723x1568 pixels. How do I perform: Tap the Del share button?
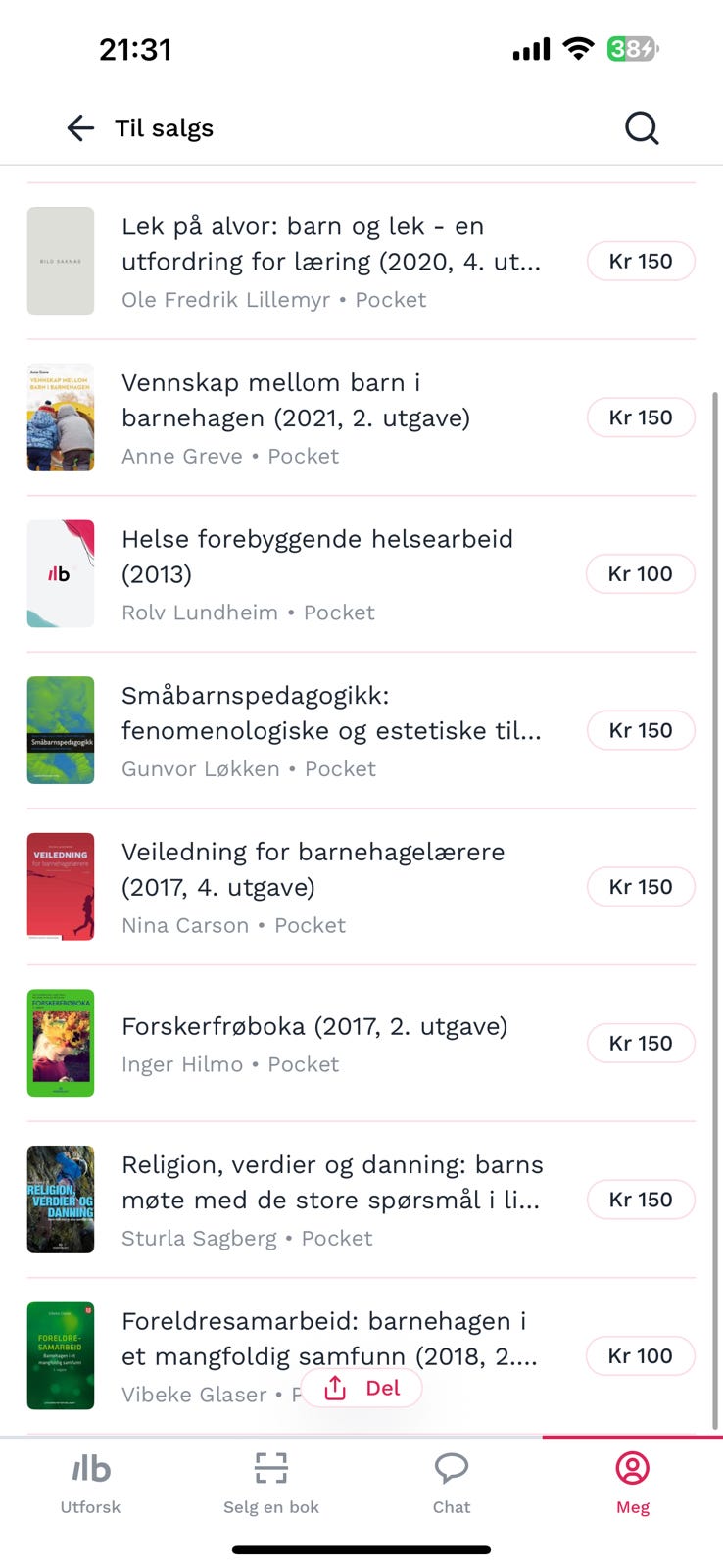pos(362,1388)
